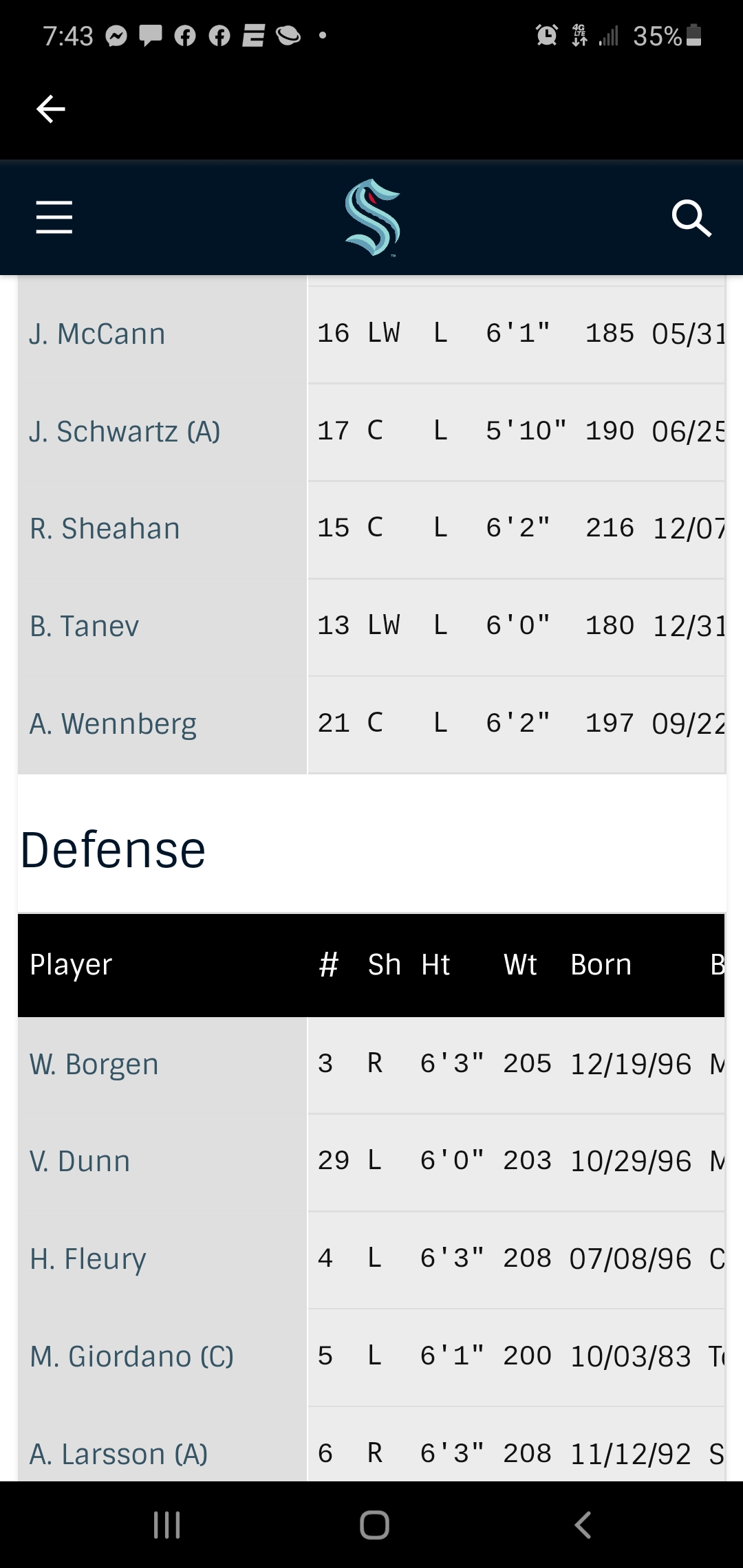Image resolution: width=743 pixels, height=1568 pixels.
Task: View A. Larsson (A) player page
Action: 118,1454
